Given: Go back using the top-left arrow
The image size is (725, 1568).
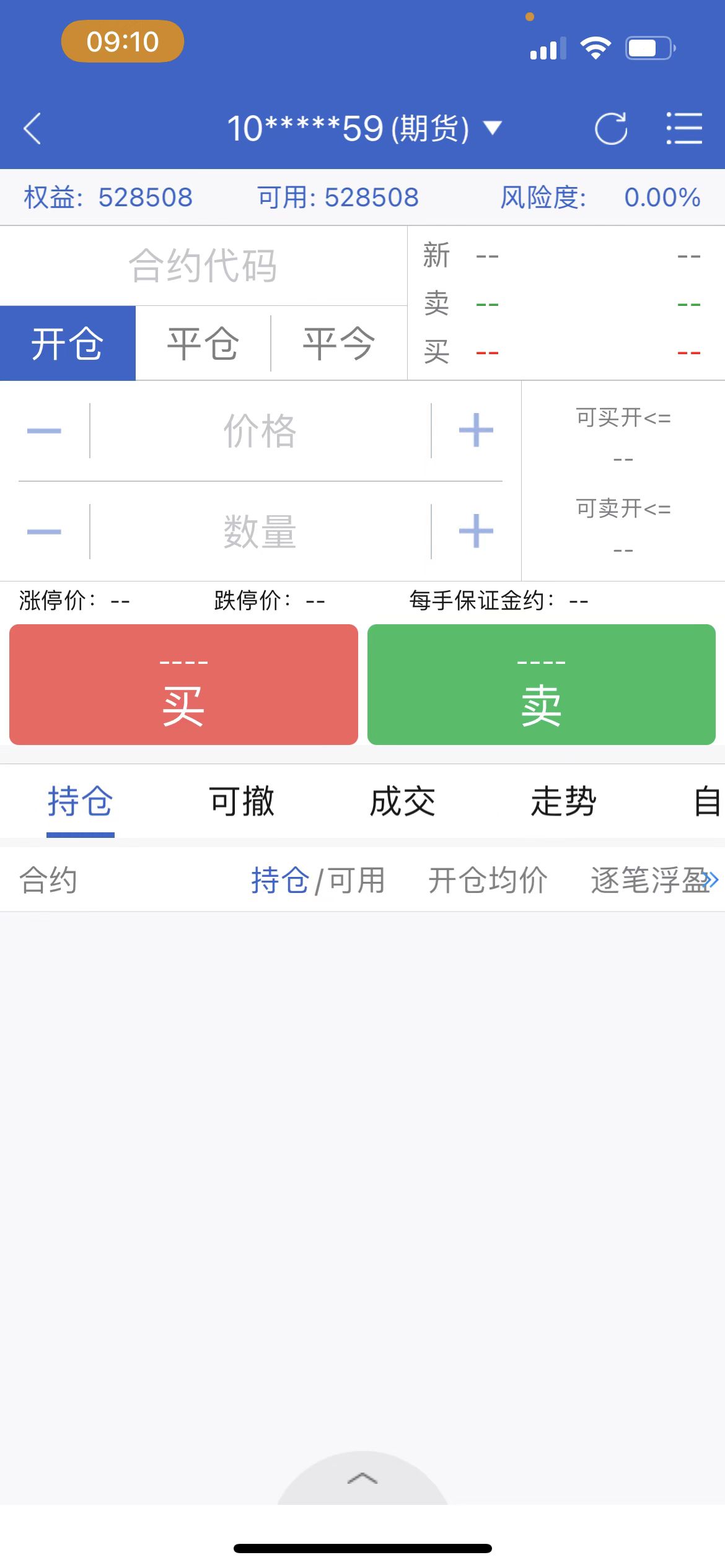Looking at the screenshot, I should tap(32, 129).
